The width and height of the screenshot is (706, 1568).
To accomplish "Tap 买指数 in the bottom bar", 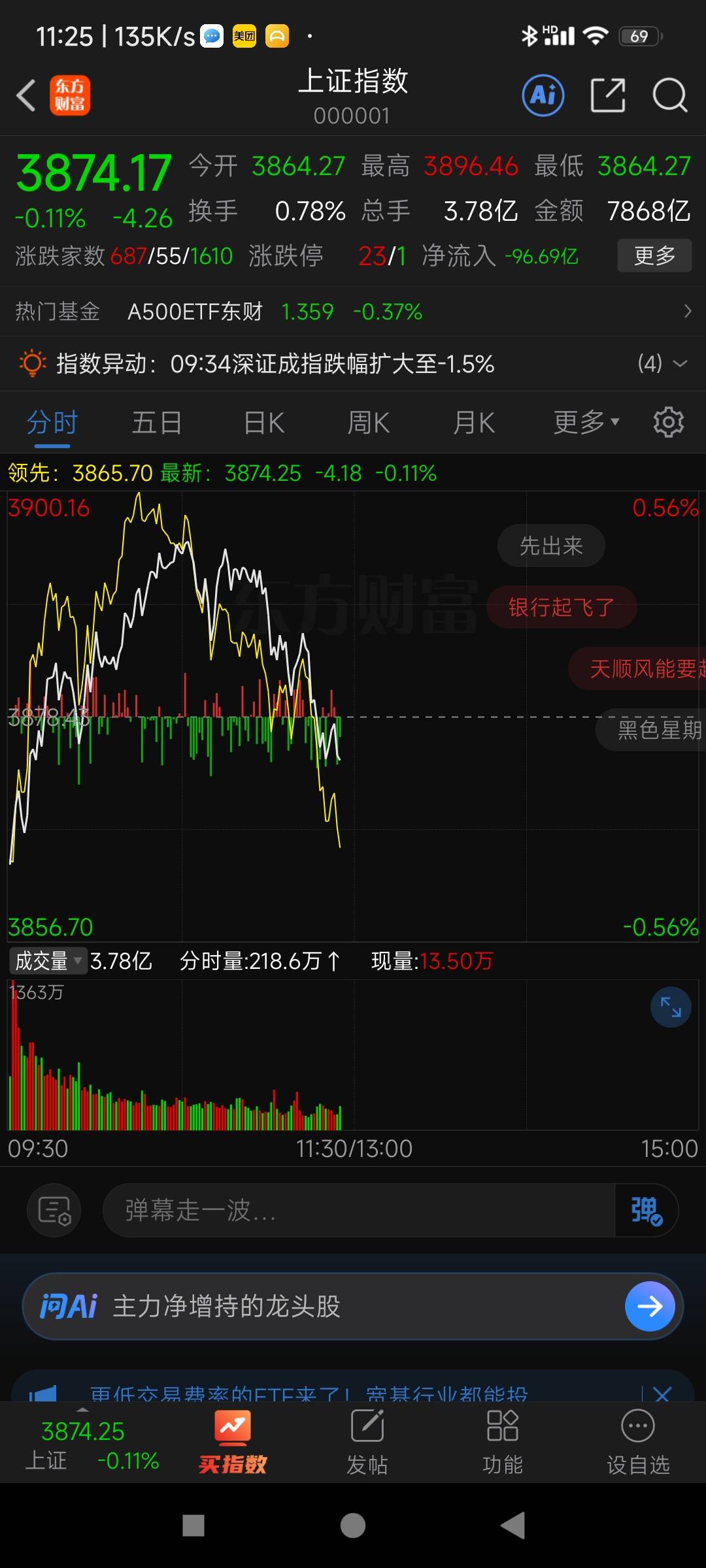I will (x=233, y=1442).
